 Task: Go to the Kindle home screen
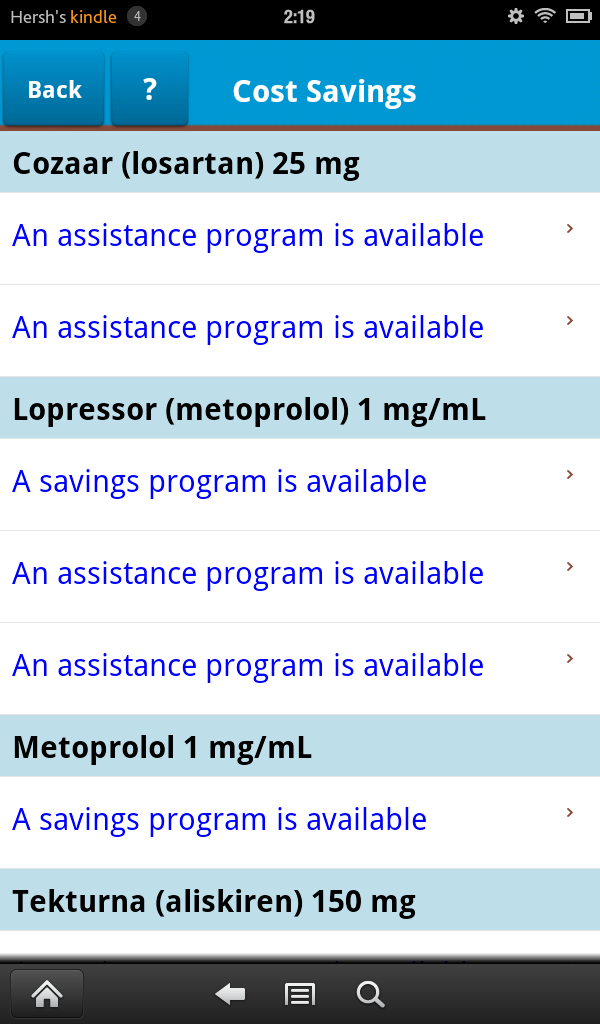(x=46, y=994)
